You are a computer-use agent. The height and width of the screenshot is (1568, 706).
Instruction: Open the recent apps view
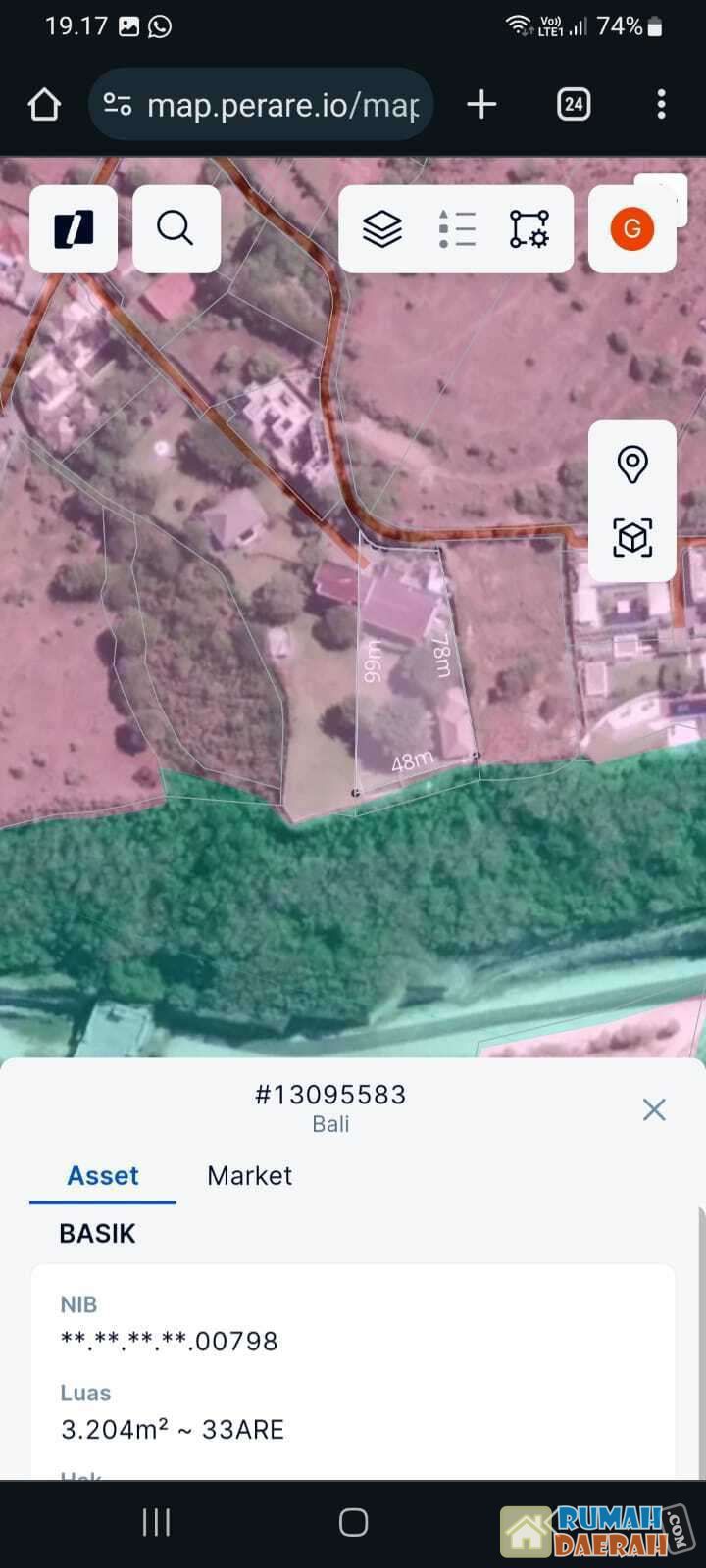pyautogui.click(x=157, y=1522)
